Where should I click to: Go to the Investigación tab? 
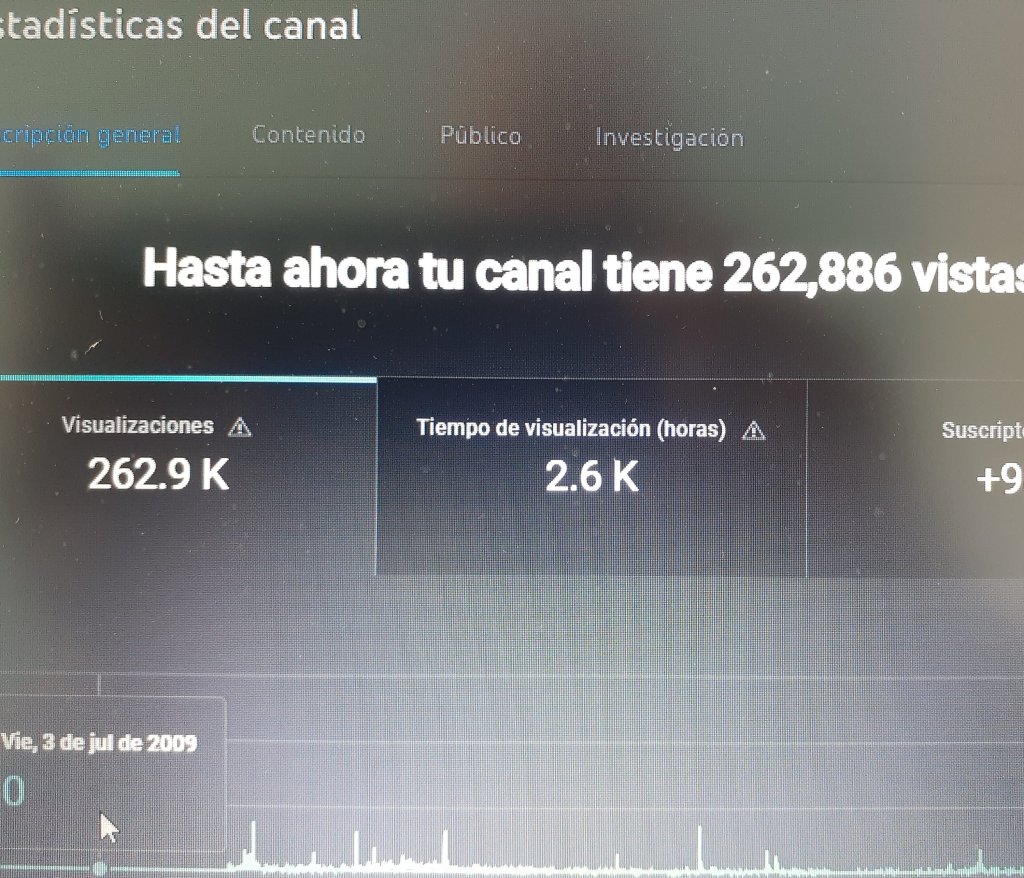click(x=669, y=137)
